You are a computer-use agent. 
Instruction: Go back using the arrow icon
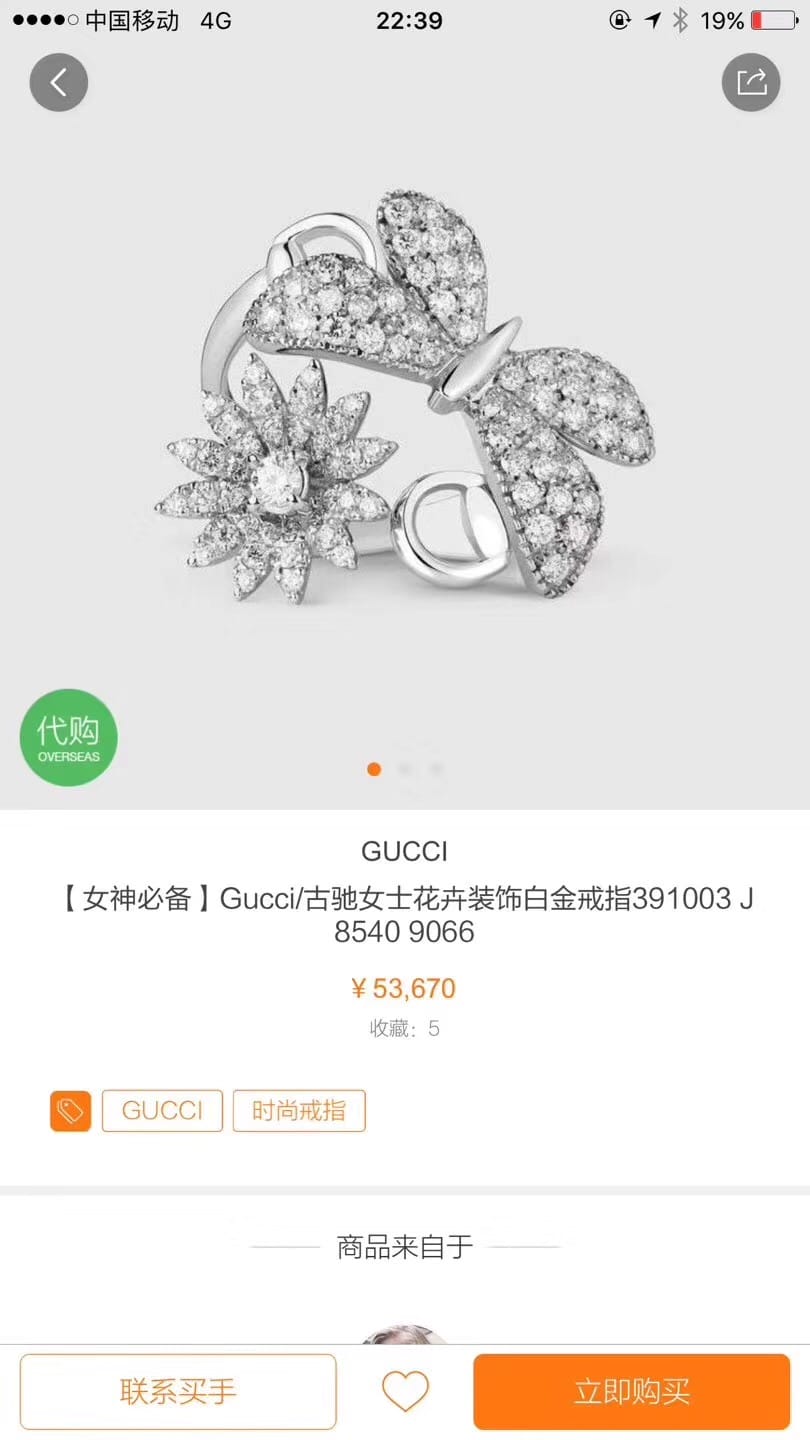point(59,82)
